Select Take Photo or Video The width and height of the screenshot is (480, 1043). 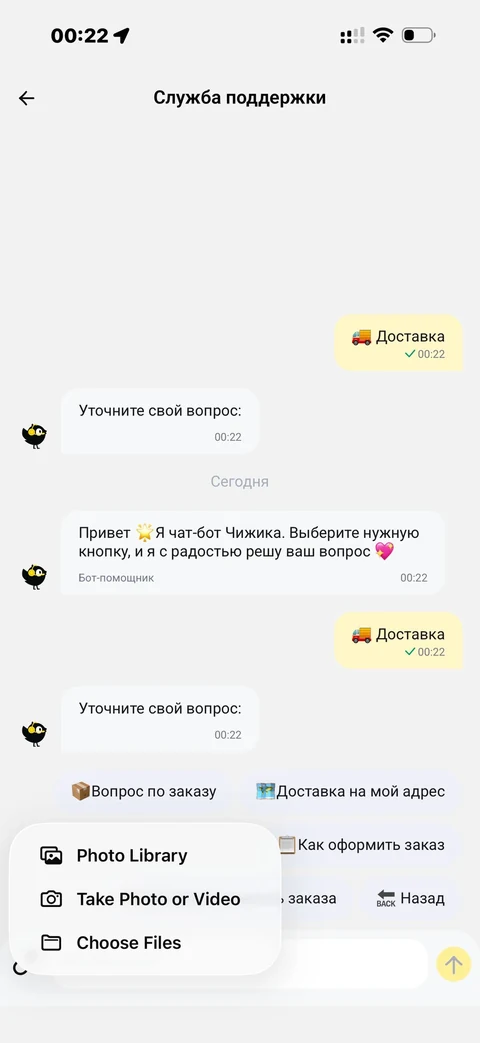145,899
